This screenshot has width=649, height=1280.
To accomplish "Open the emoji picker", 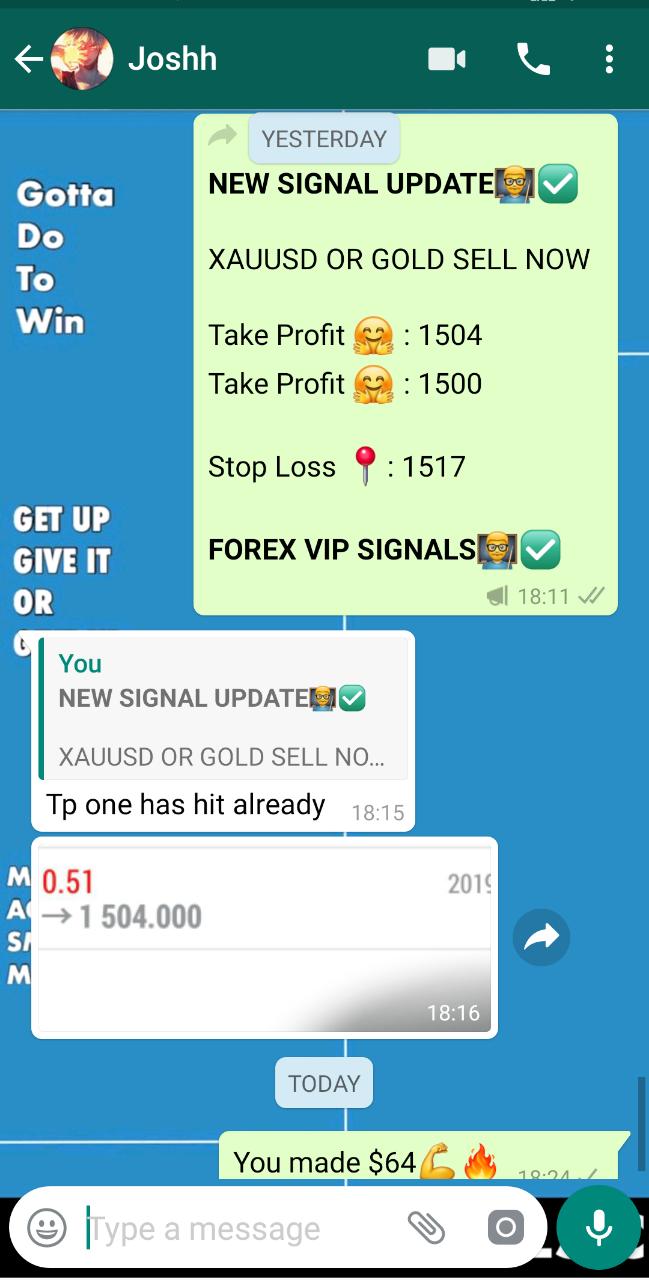I will click(47, 1228).
